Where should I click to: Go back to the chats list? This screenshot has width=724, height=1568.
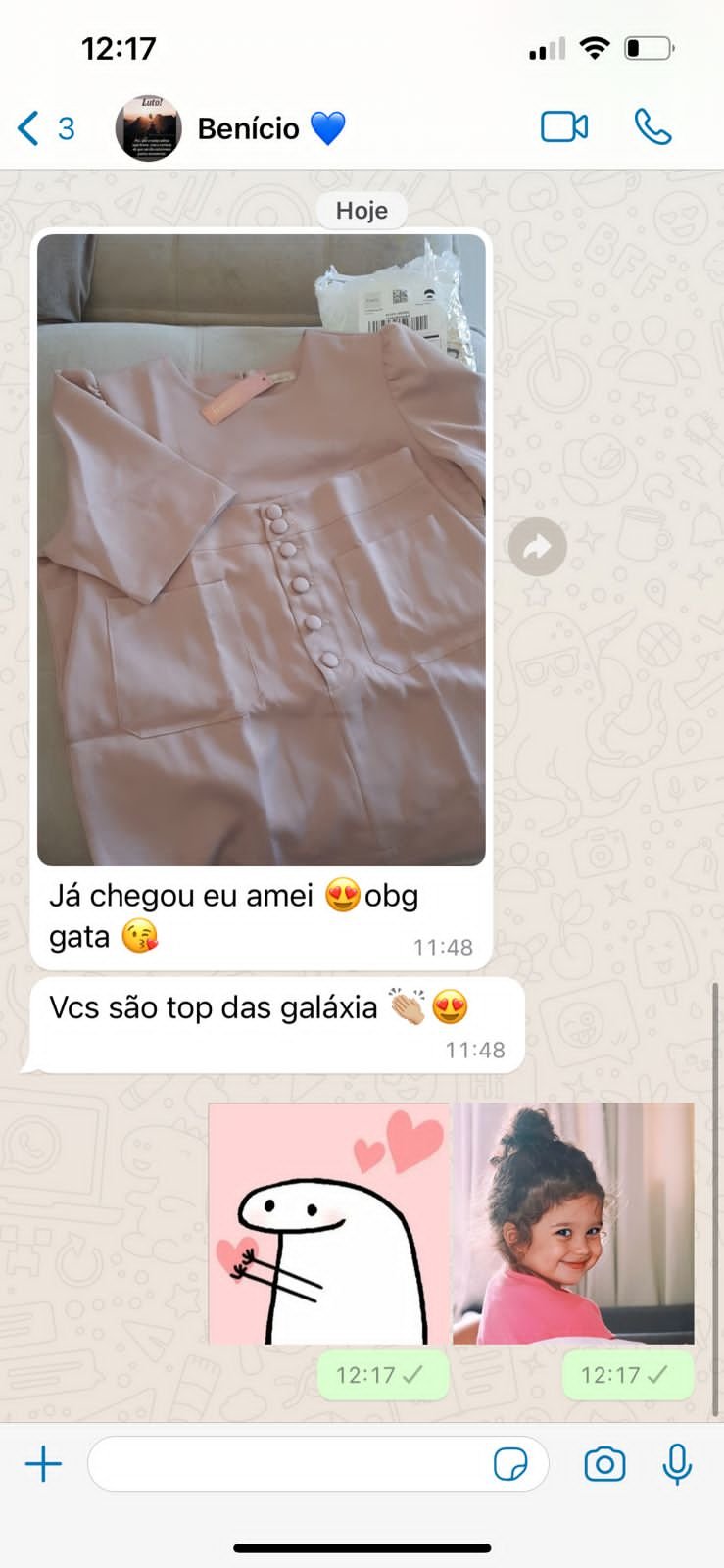44,128
